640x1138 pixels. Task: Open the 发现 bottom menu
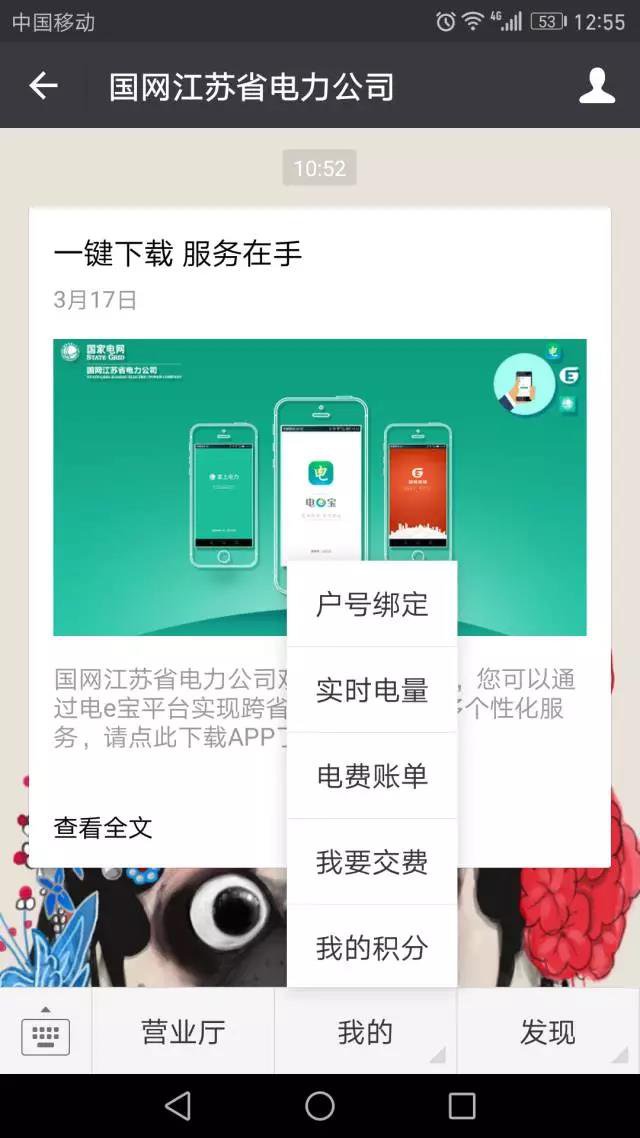click(x=548, y=1032)
